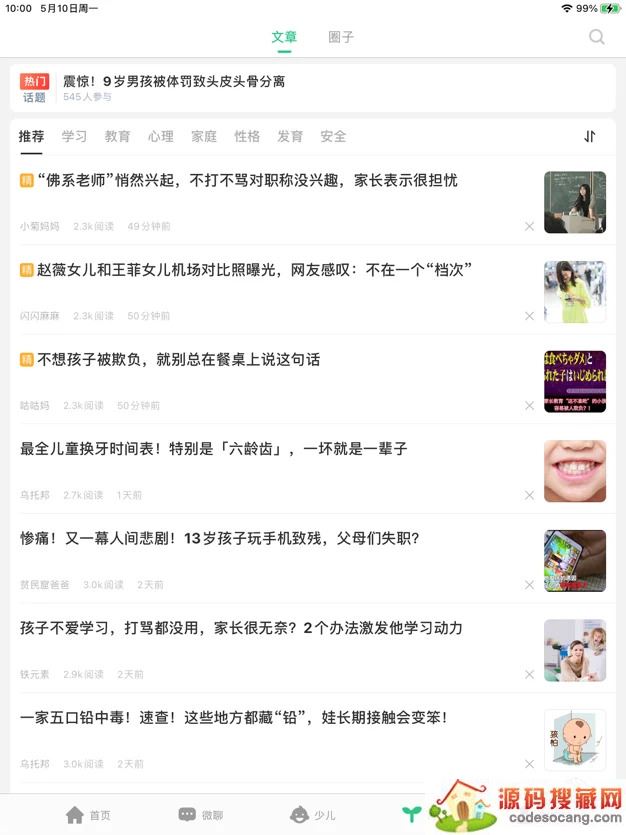Switch to the 圈子 tab

pyautogui.click(x=341, y=37)
